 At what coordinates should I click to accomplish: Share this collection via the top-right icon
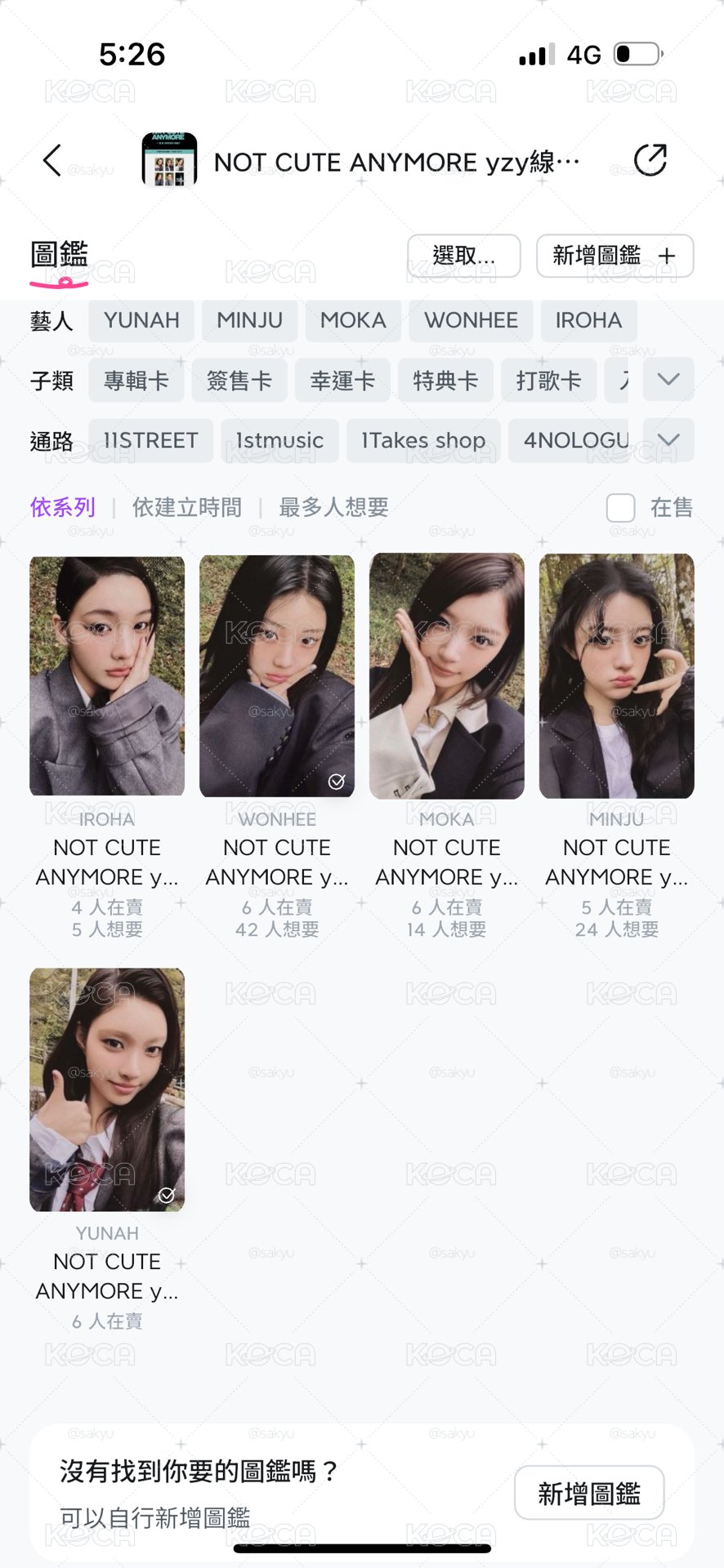click(x=650, y=160)
